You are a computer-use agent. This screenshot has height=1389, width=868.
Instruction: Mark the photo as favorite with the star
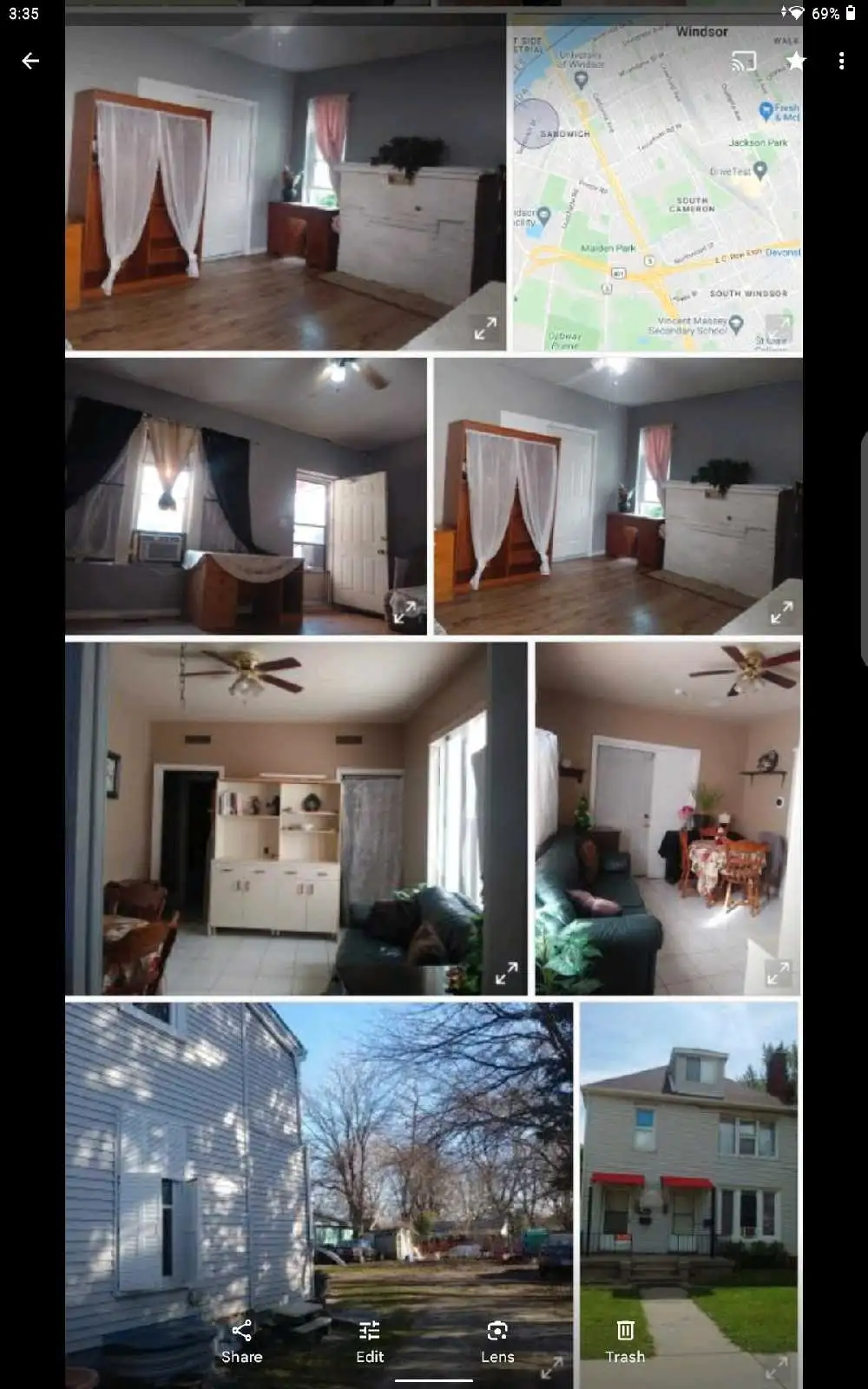tap(796, 60)
